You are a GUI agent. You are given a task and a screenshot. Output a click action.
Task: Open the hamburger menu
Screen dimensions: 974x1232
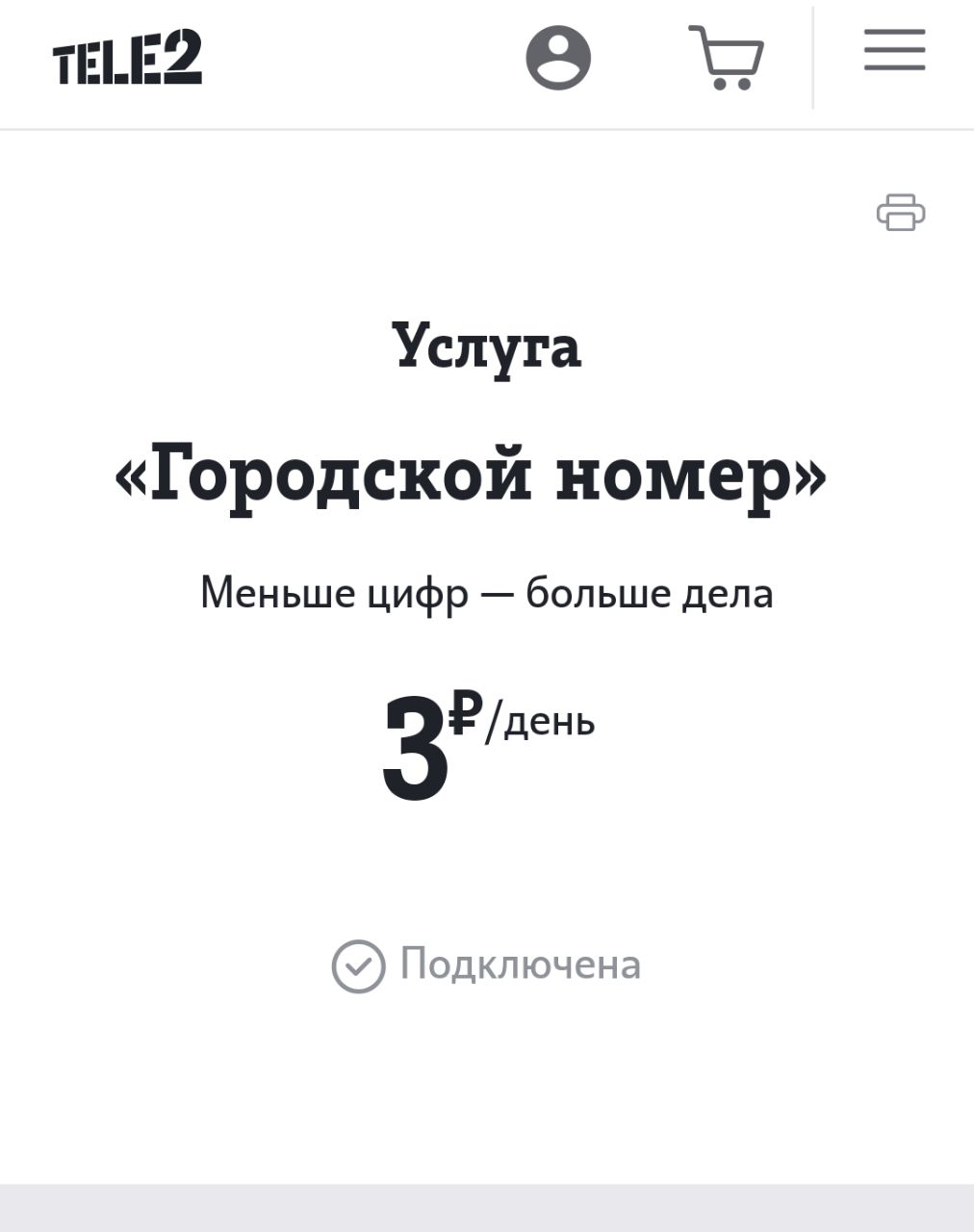point(894,50)
